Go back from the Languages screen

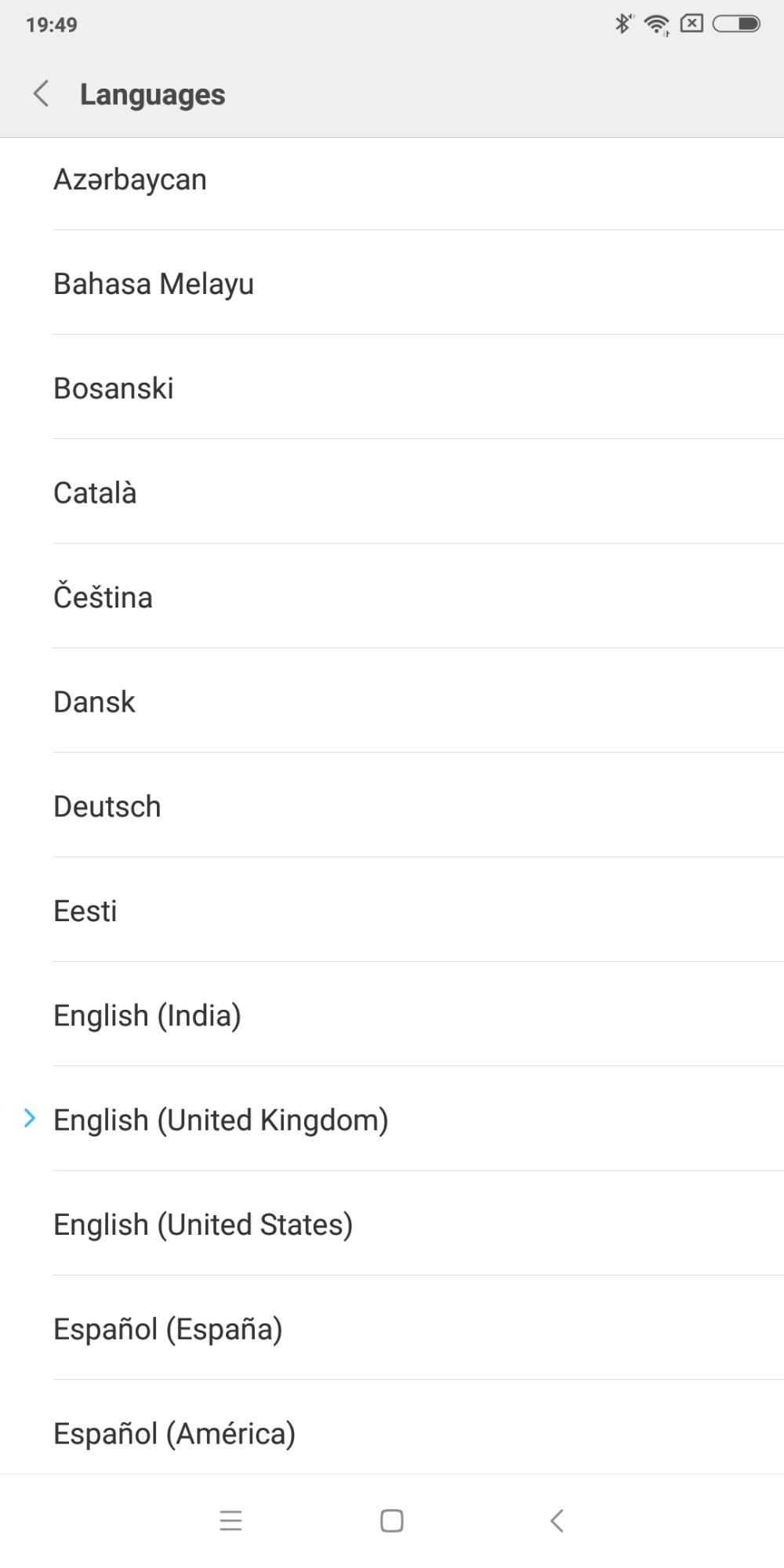42,93
